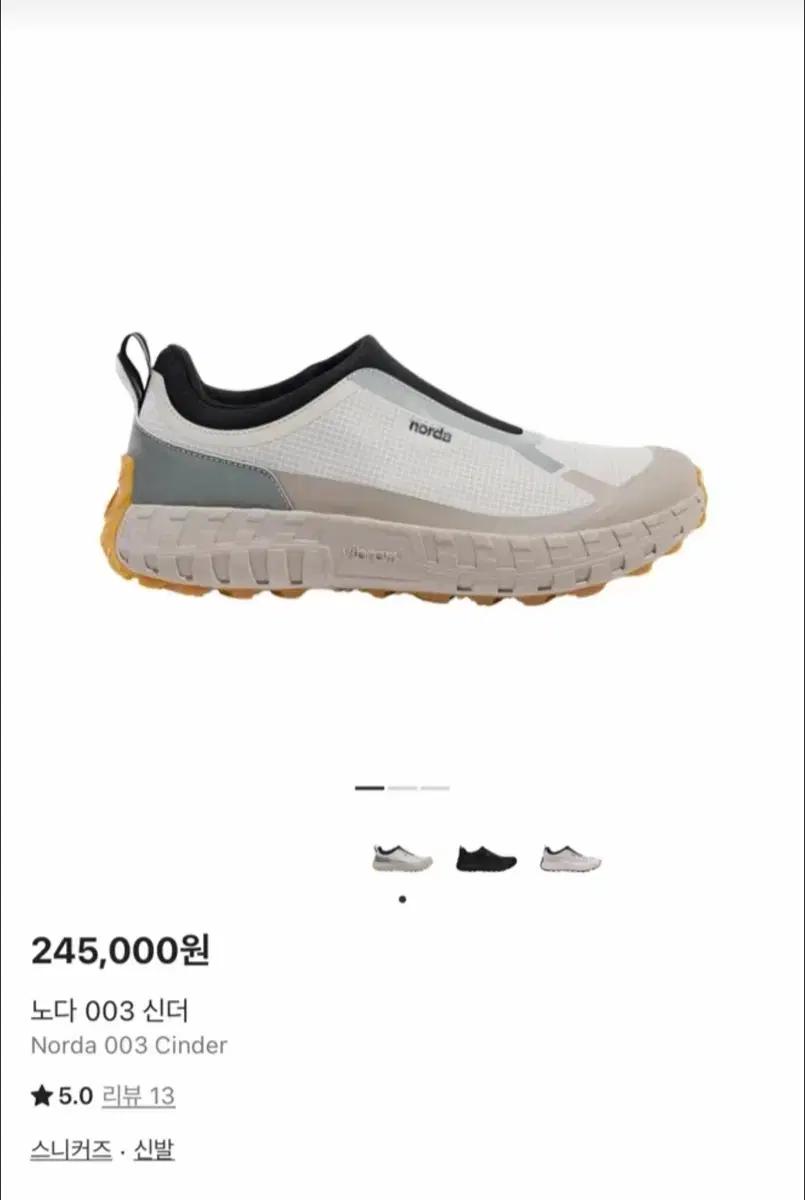
Task: Select the black shoe color thumbnail
Action: pyautogui.click(x=487, y=859)
